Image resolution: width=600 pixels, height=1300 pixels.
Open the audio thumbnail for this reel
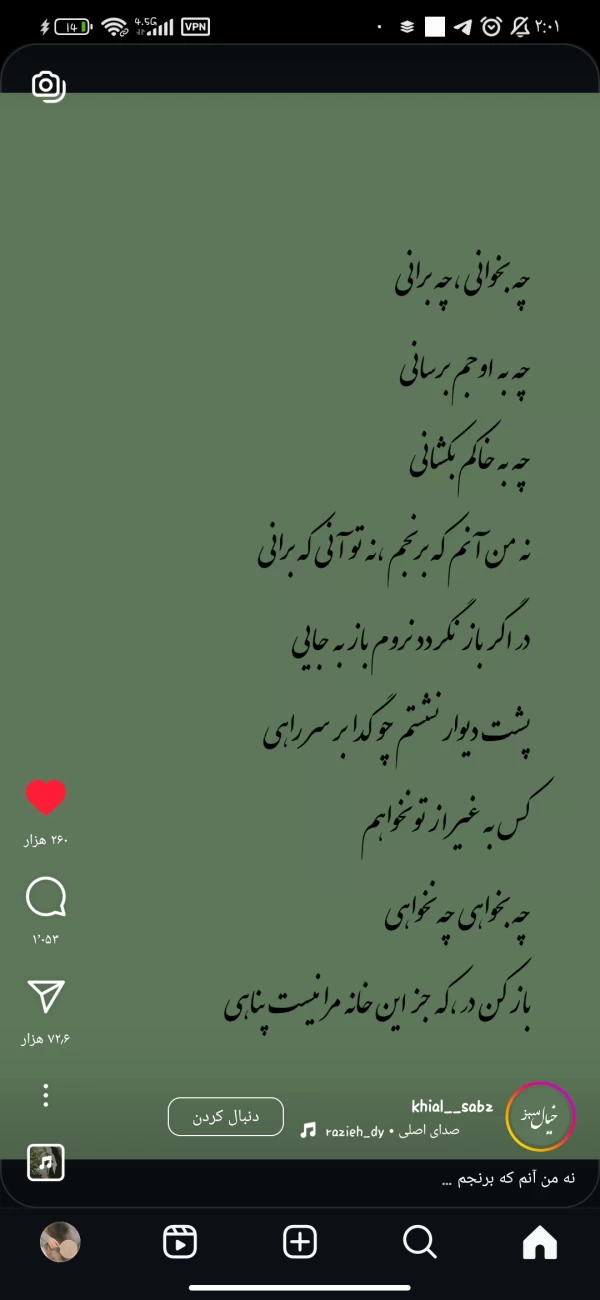point(46,1162)
